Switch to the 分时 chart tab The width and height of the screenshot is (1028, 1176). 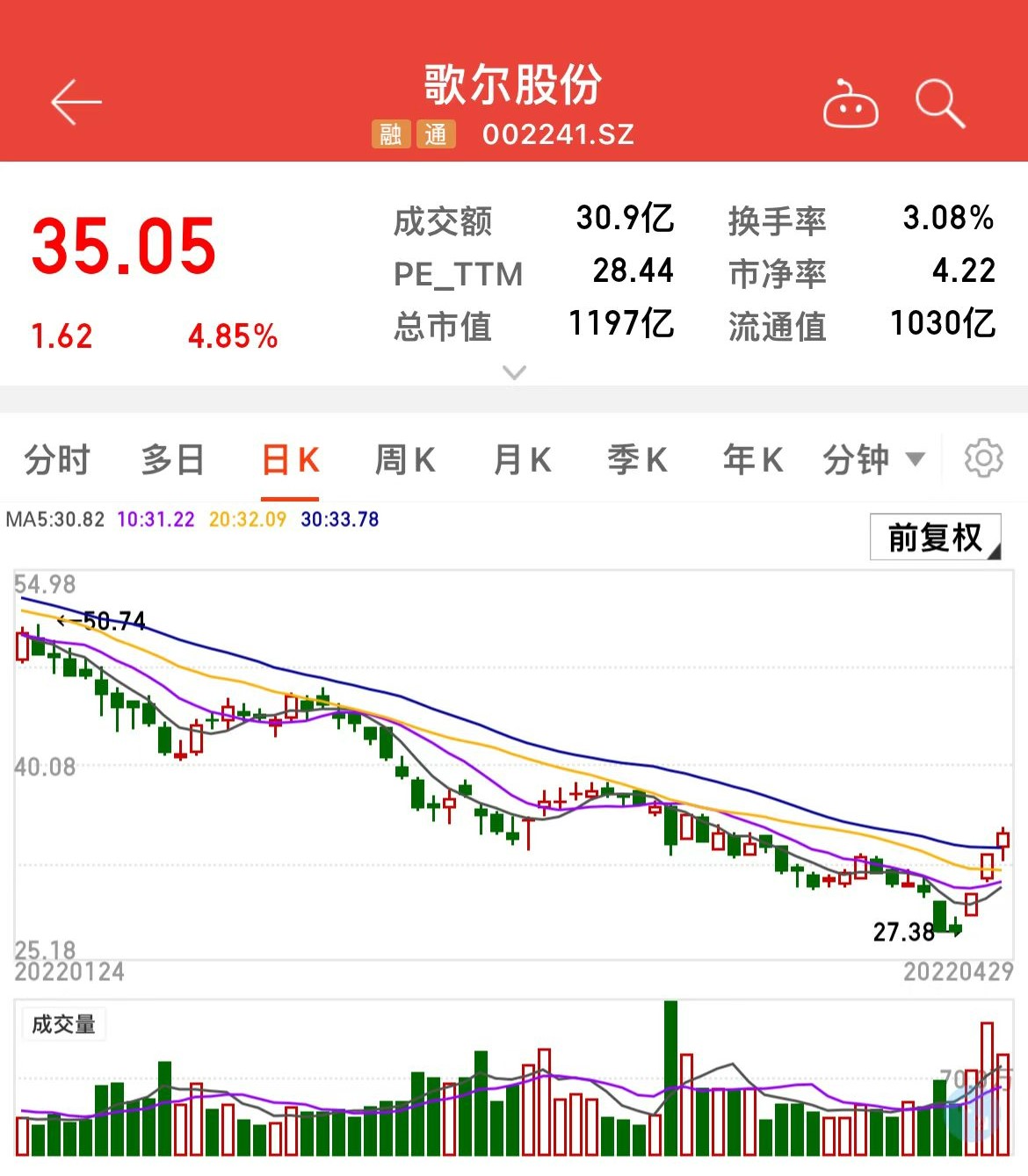click(57, 459)
